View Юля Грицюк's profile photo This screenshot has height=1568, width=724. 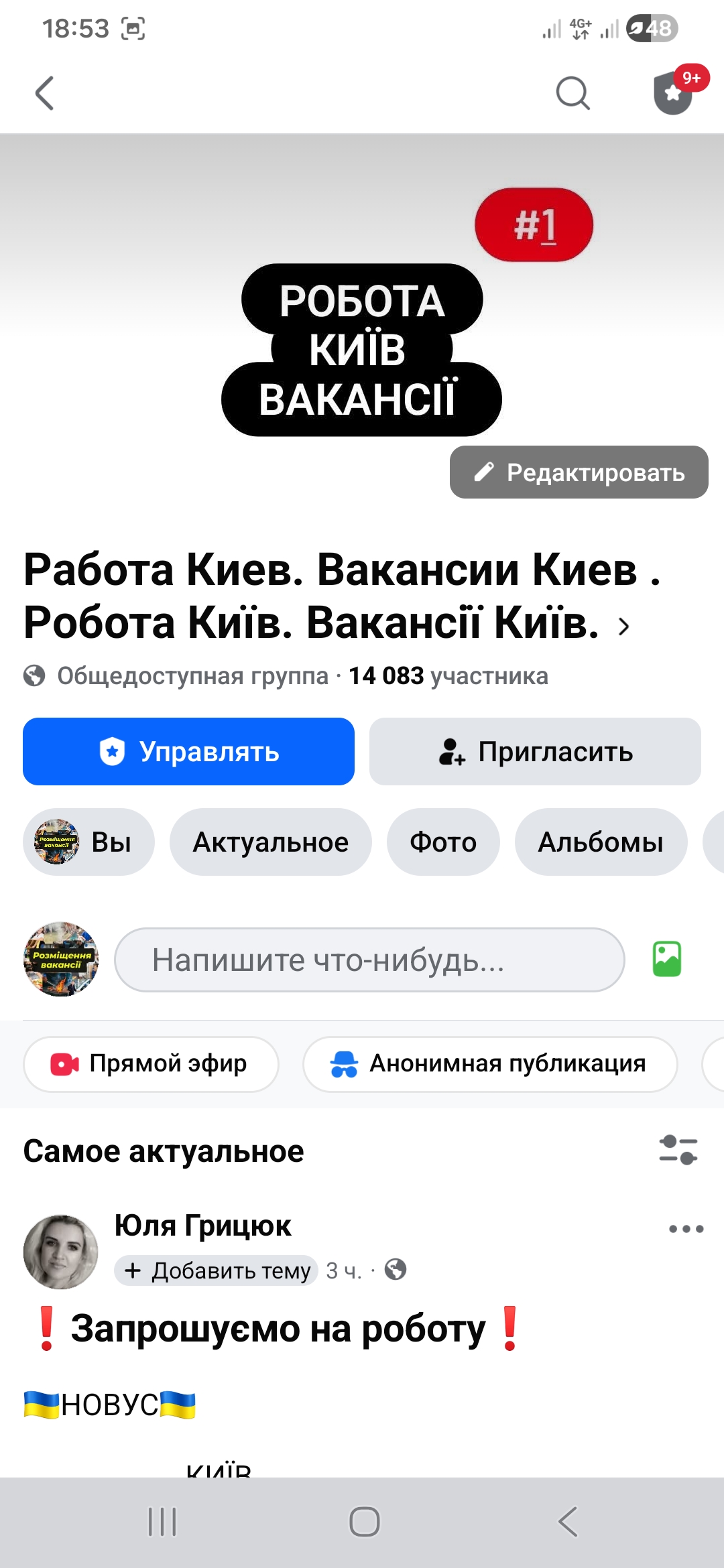(x=61, y=1252)
